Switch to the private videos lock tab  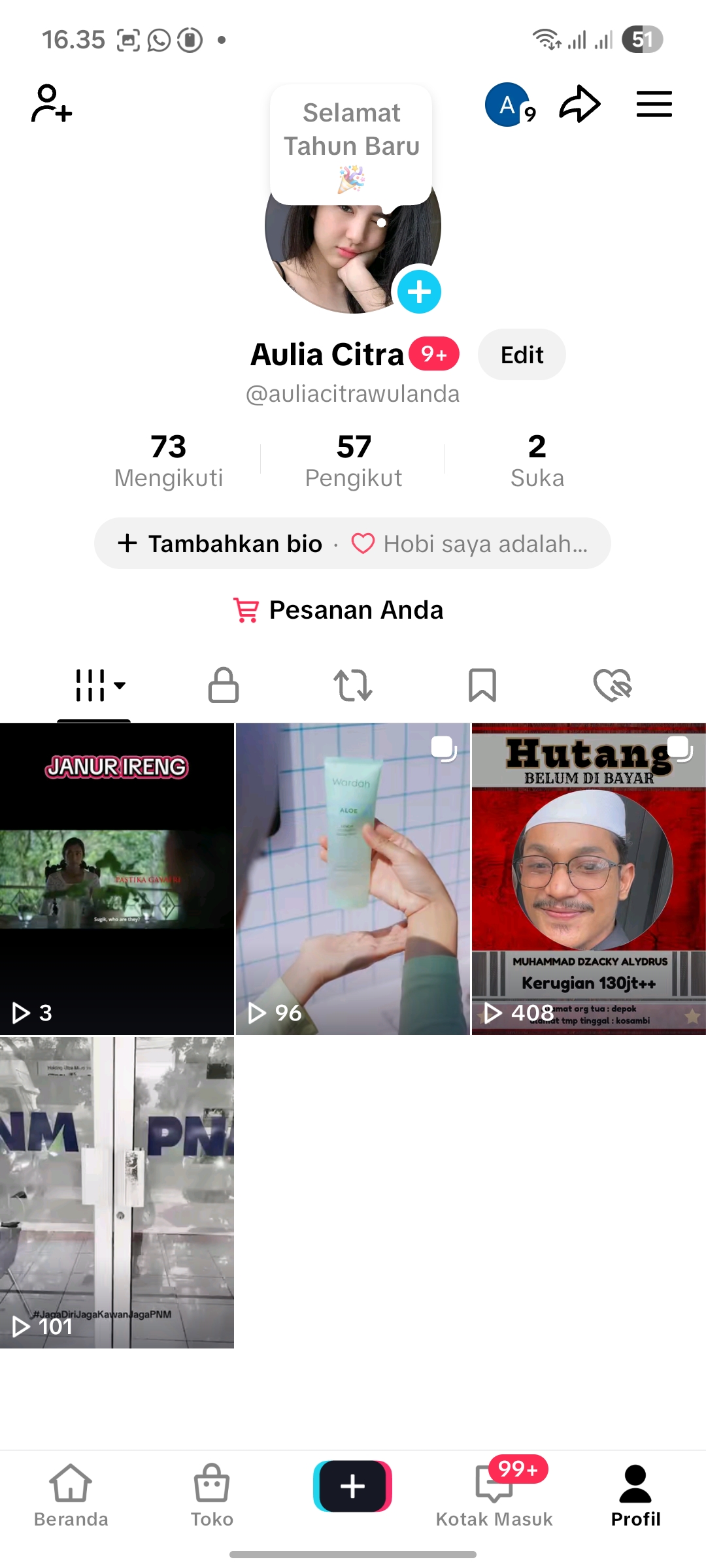click(x=223, y=685)
